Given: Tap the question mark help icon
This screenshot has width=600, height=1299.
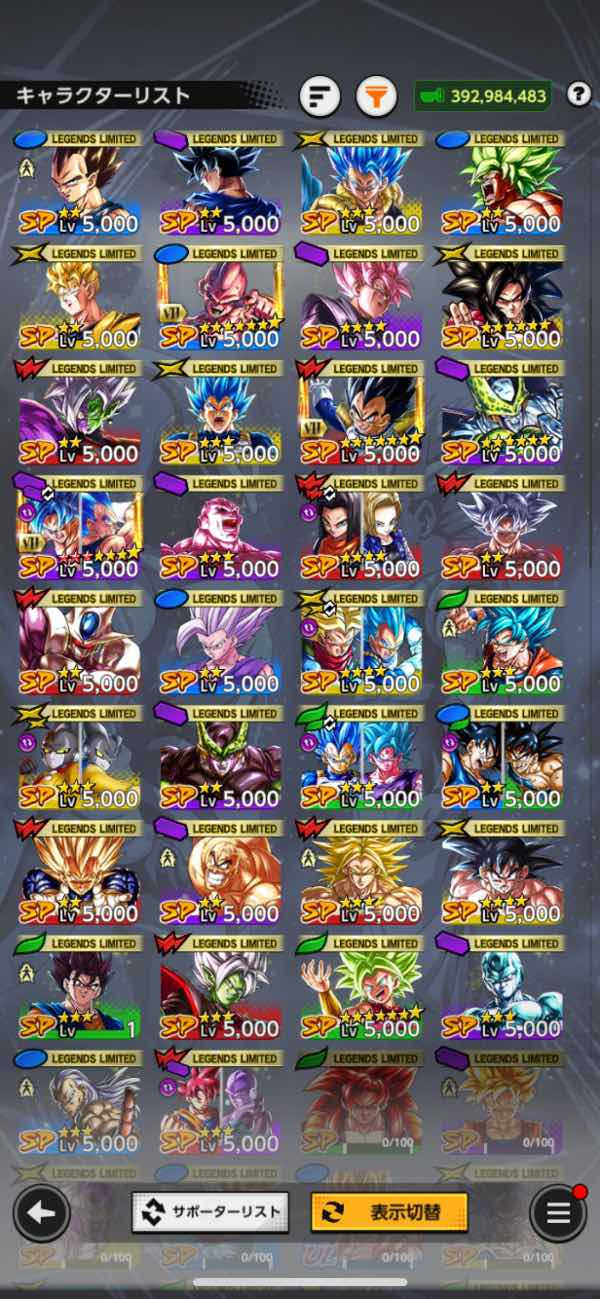Looking at the screenshot, I should click(x=578, y=94).
